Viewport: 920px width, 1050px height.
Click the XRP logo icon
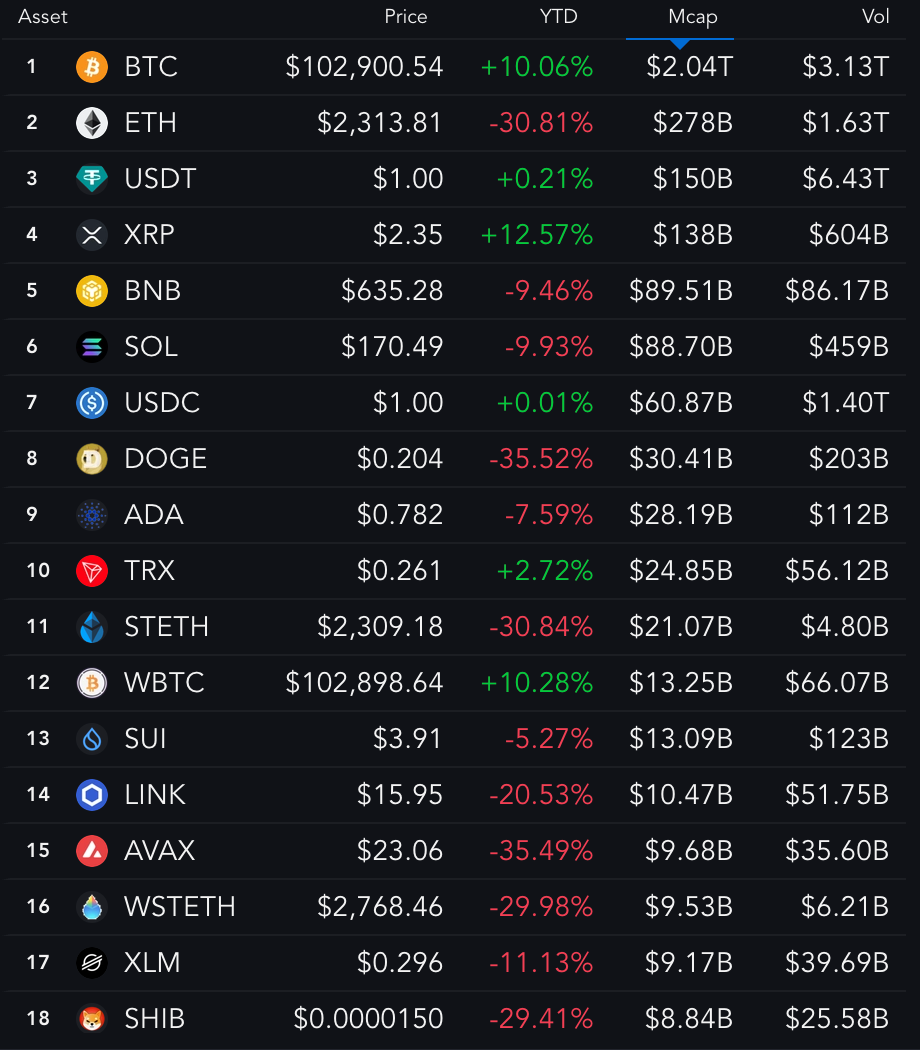point(90,235)
